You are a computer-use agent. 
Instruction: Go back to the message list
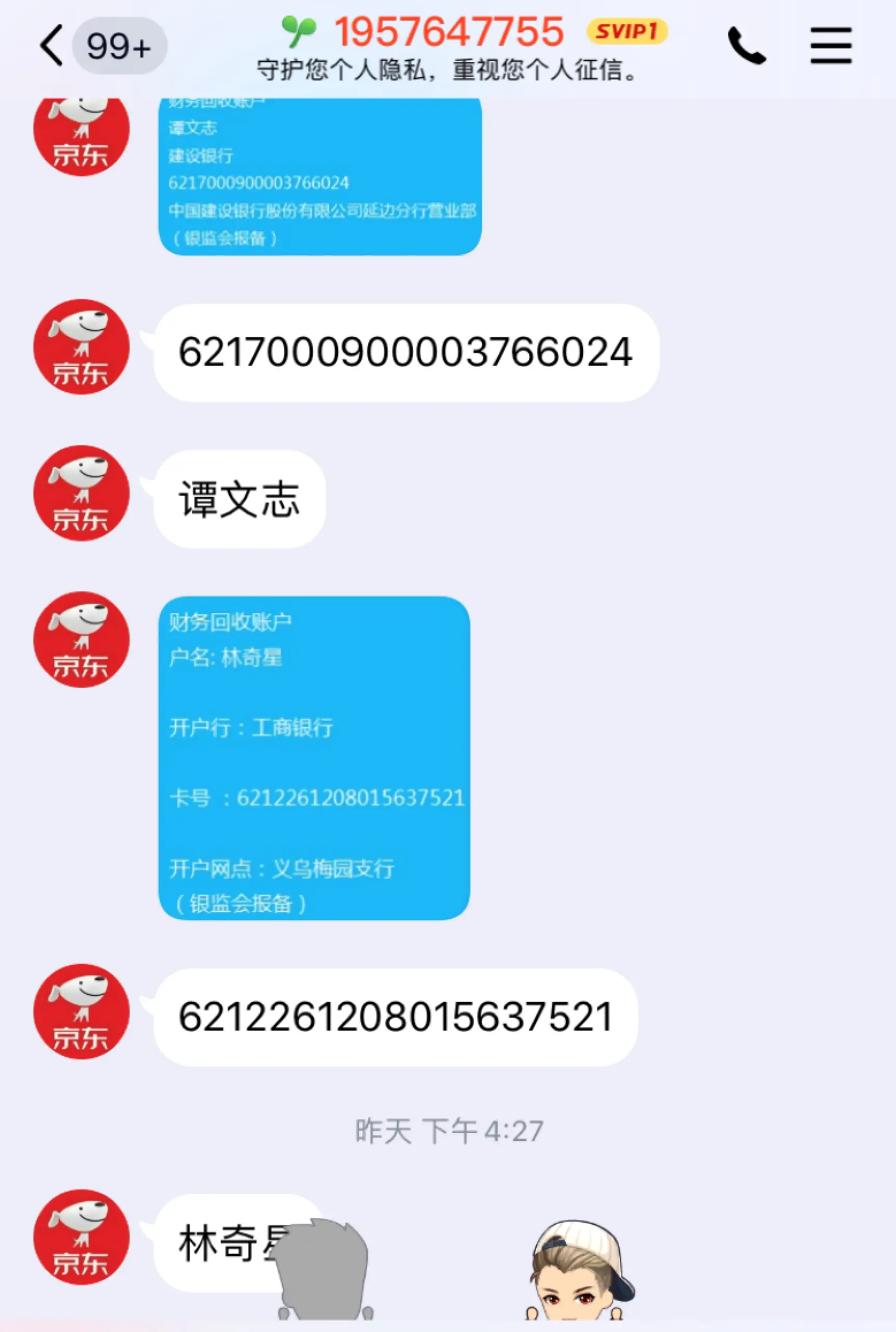[x=51, y=46]
